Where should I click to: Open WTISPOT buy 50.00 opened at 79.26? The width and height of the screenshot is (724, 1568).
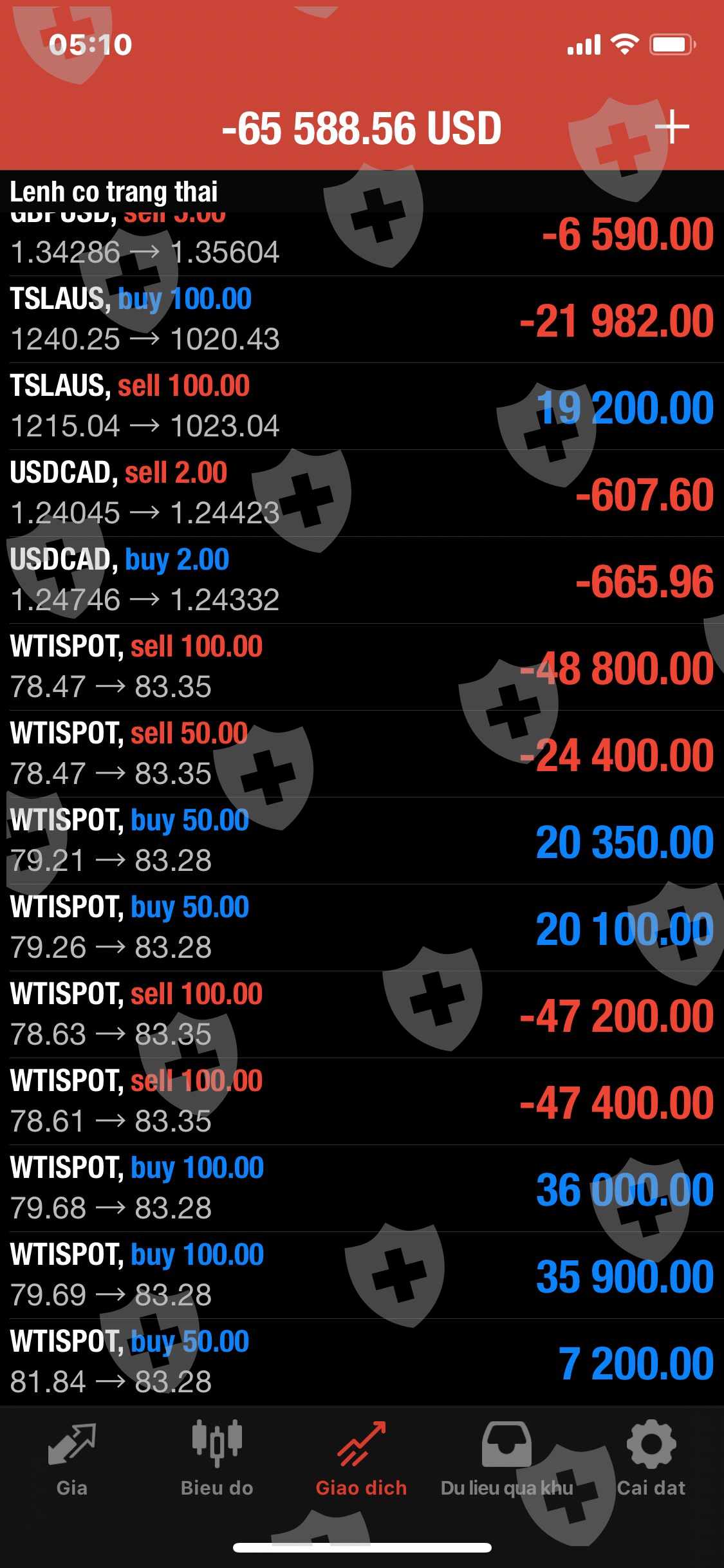pos(362,928)
